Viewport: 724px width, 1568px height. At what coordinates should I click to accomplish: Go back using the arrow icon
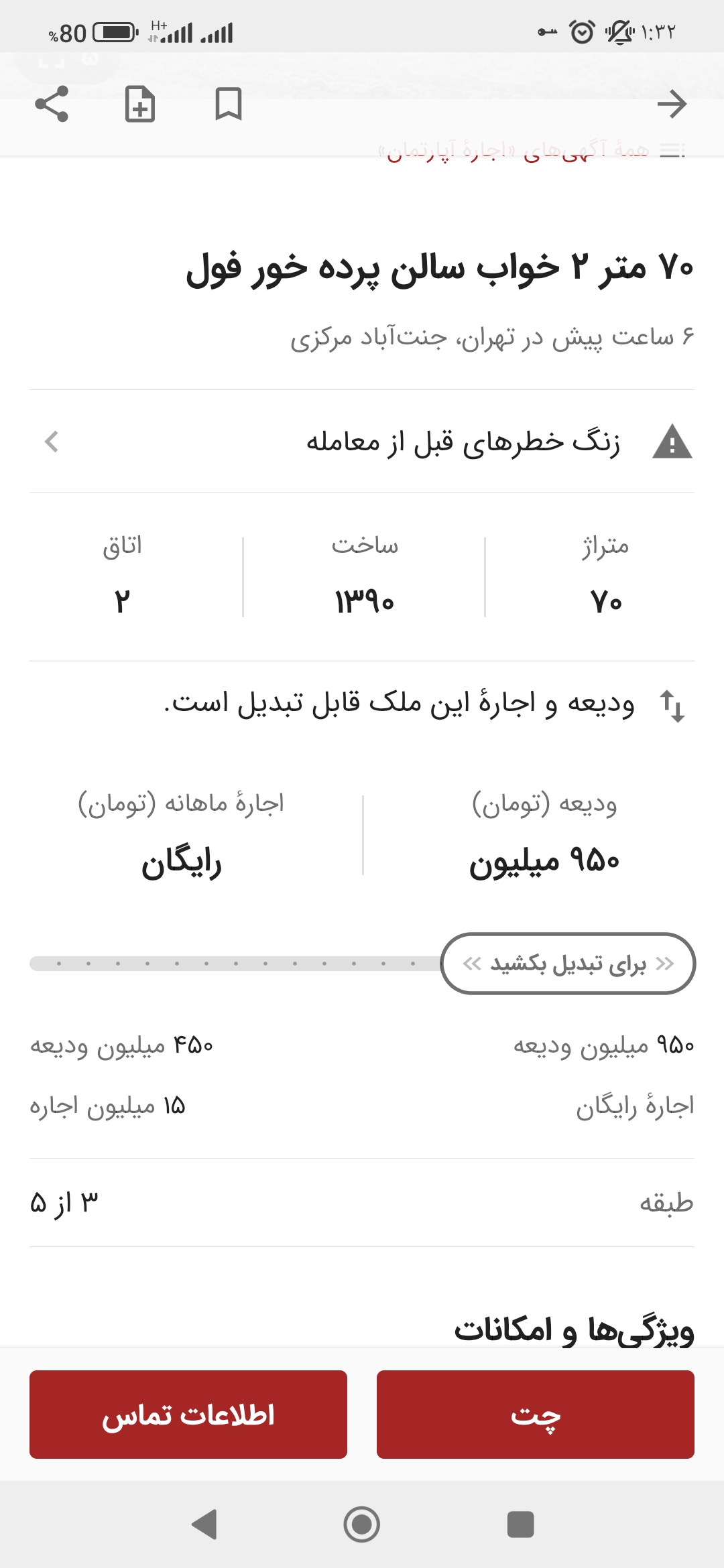point(672,104)
